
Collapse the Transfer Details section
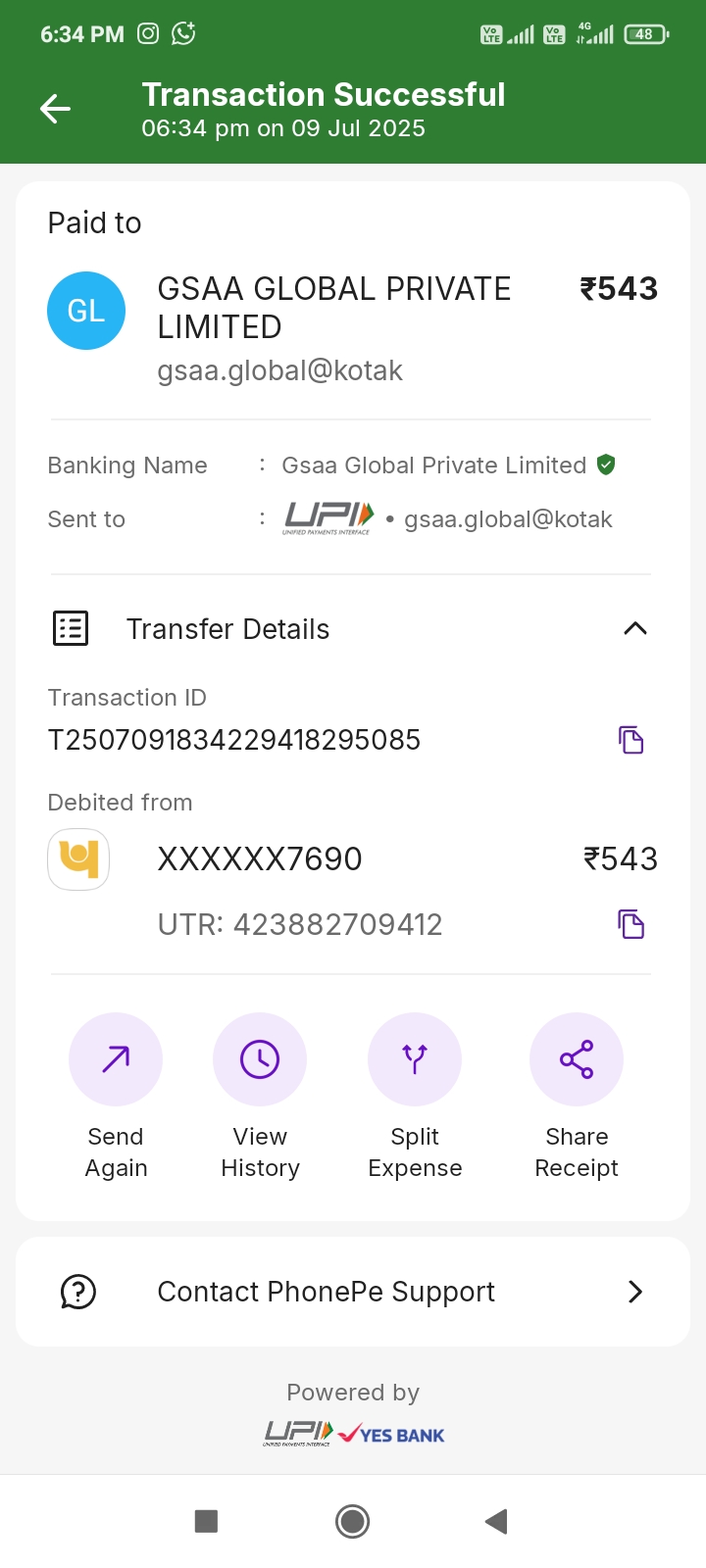[634, 628]
